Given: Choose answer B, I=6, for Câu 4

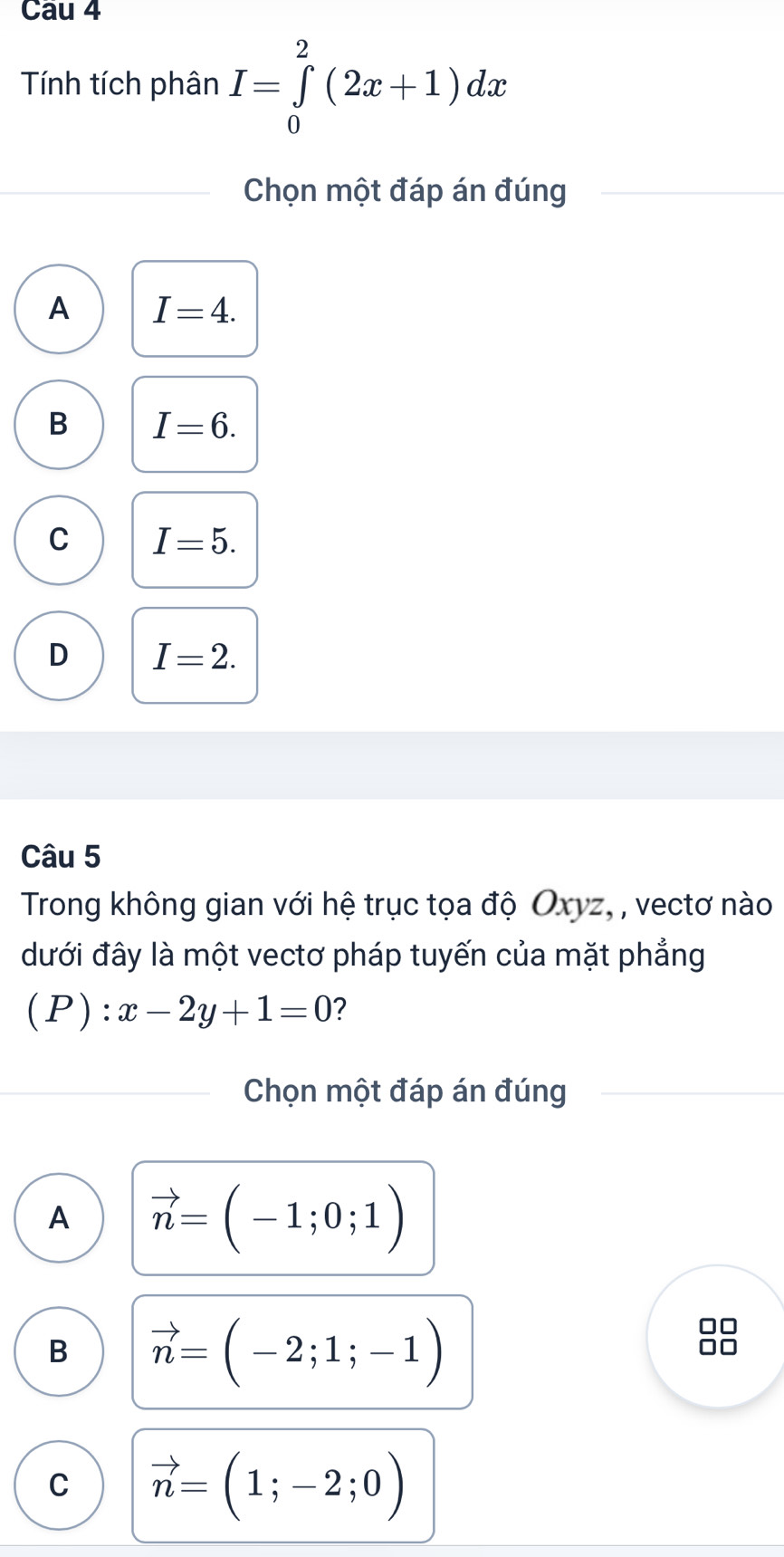Looking at the screenshot, I should click(x=59, y=424).
